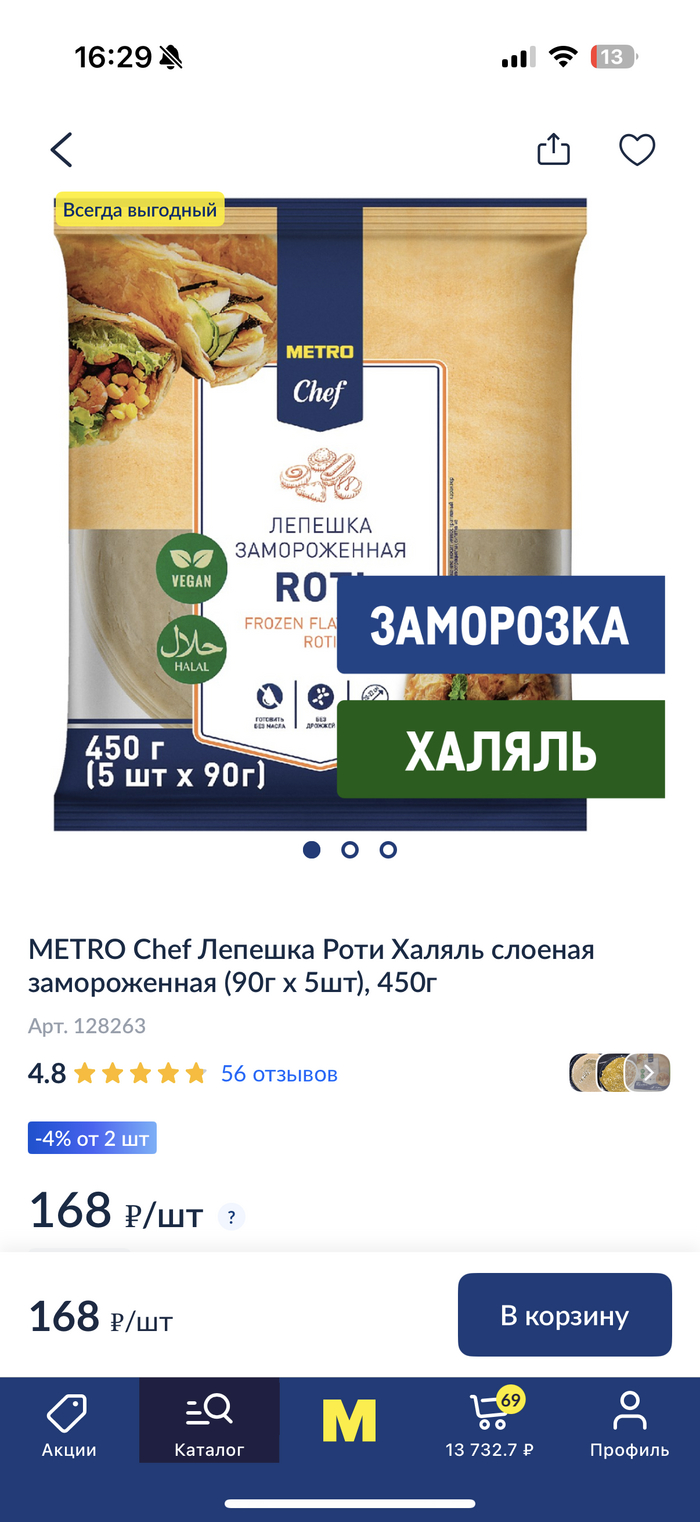Open the review photos thumbnails

click(620, 1073)
